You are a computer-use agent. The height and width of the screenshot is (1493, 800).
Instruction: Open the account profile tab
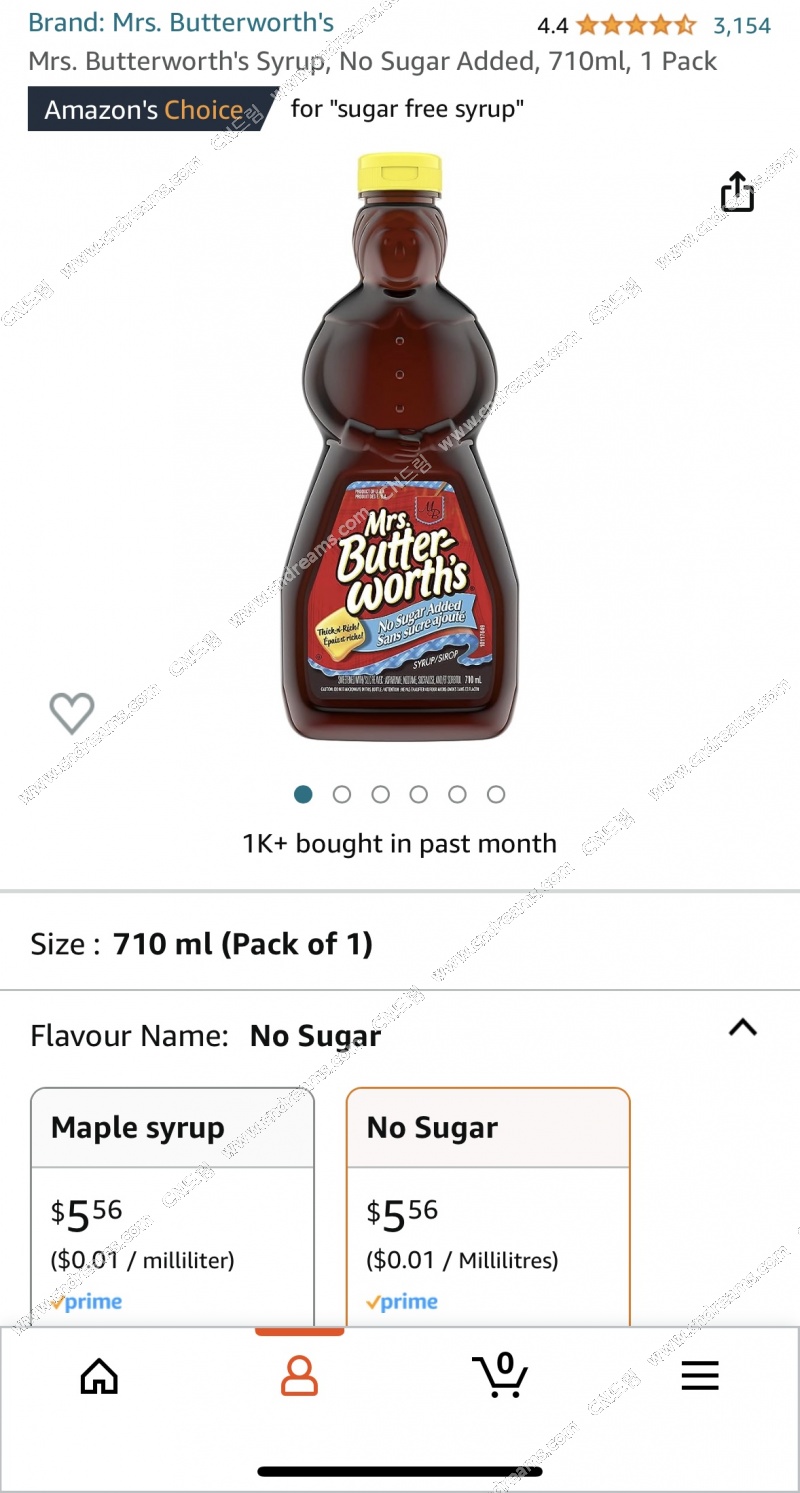(x=299, y=1377)
